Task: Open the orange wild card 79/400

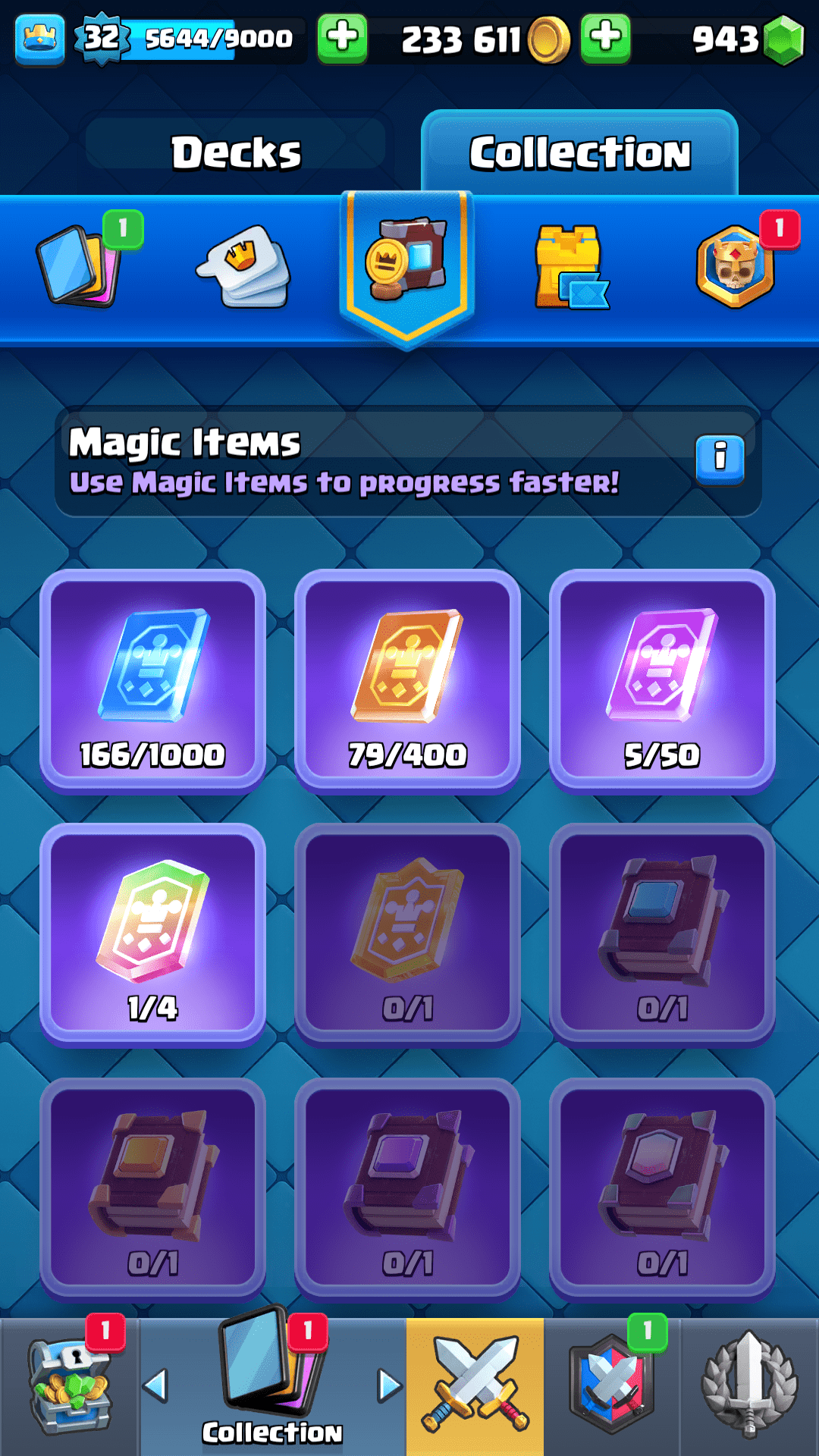Action: pyautogui.click(x=407, y=679)
